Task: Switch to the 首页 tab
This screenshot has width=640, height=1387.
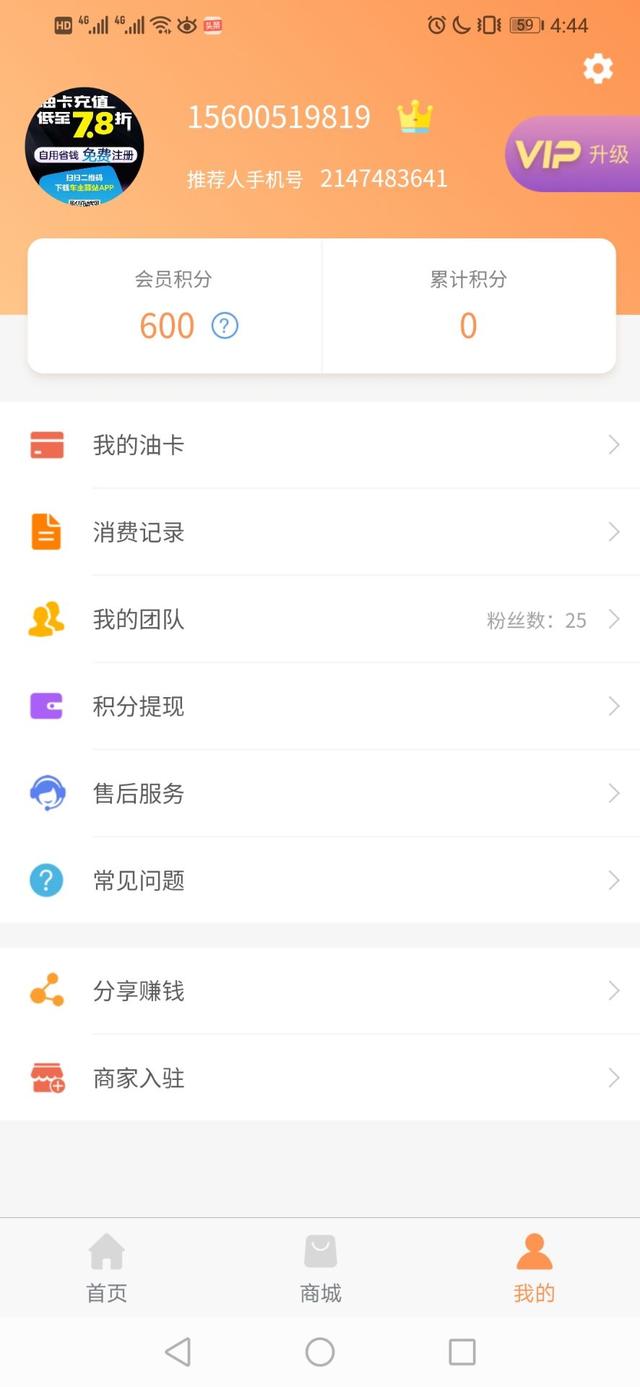Action: pos(107,1268)
